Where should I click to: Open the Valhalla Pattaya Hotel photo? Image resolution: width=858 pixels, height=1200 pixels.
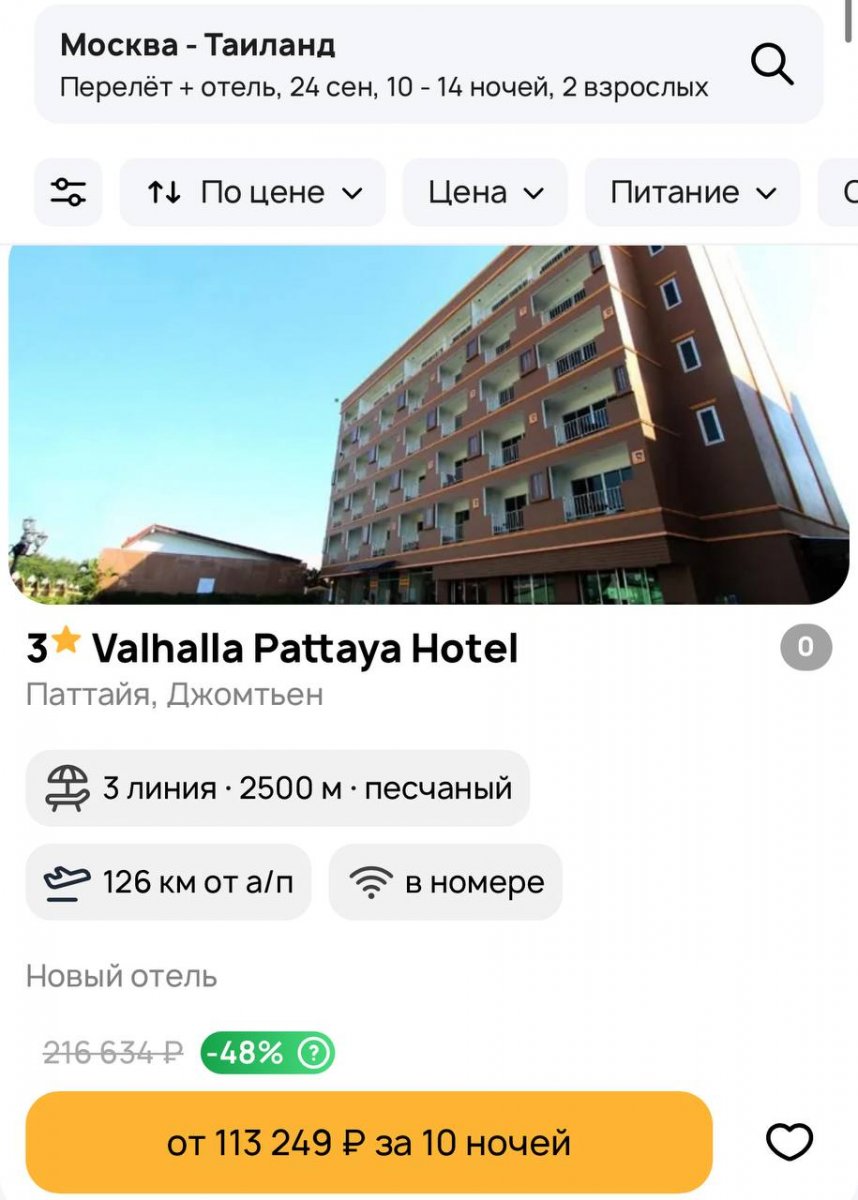coord(429,425)
